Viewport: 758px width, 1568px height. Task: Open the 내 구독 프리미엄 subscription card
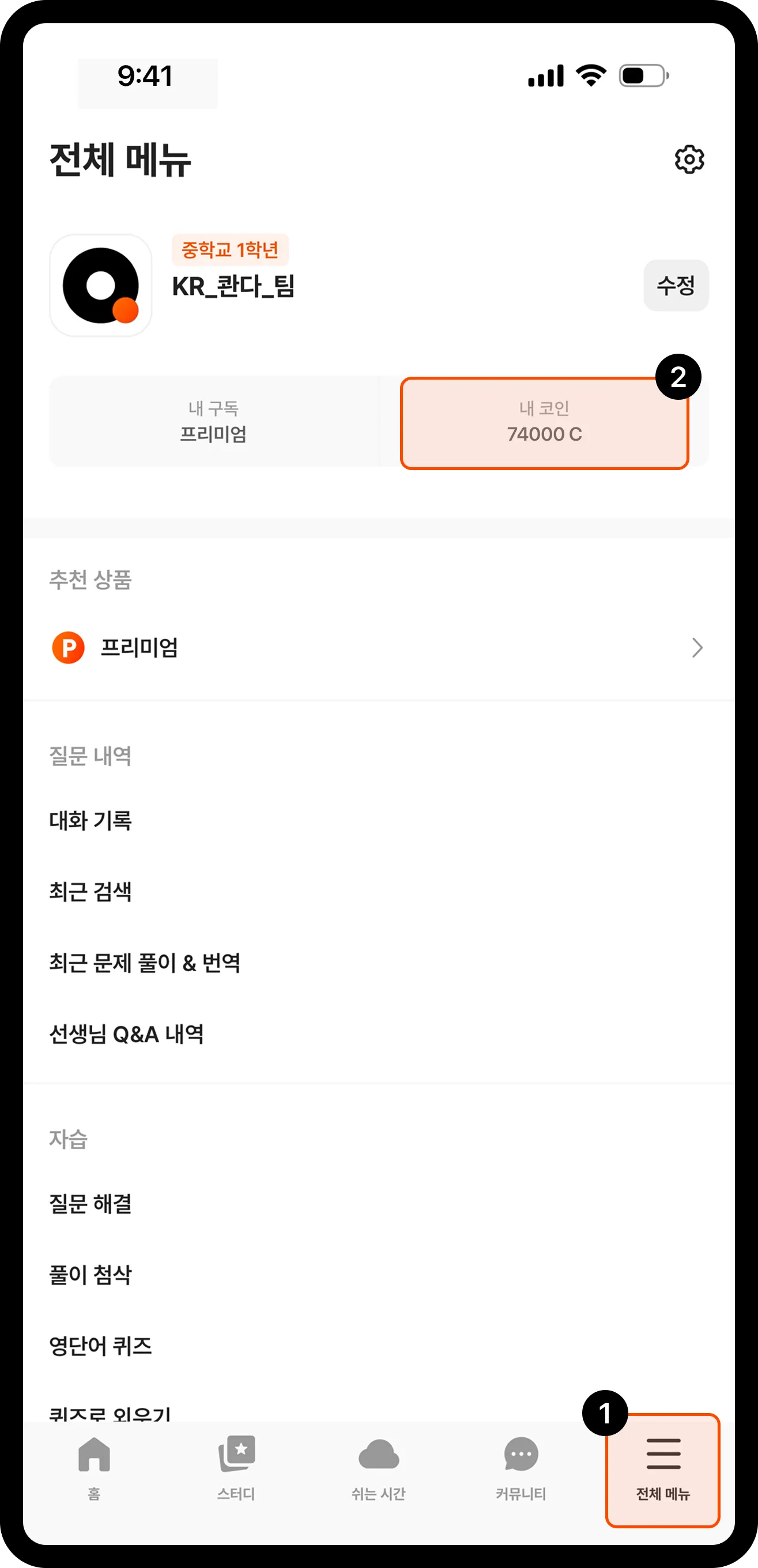click(x=213, y=422)
